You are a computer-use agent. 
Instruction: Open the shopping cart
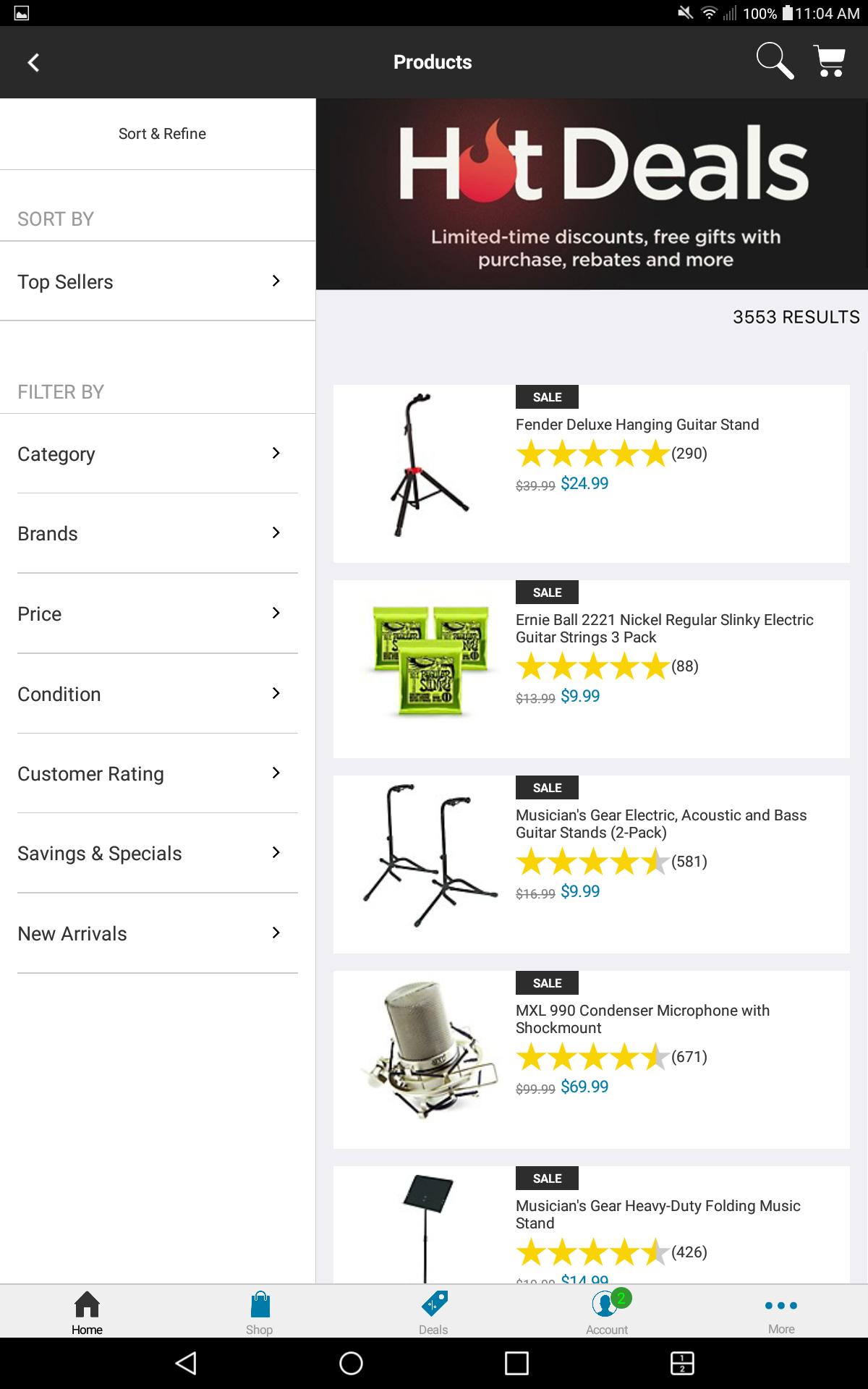click(830, 61)
